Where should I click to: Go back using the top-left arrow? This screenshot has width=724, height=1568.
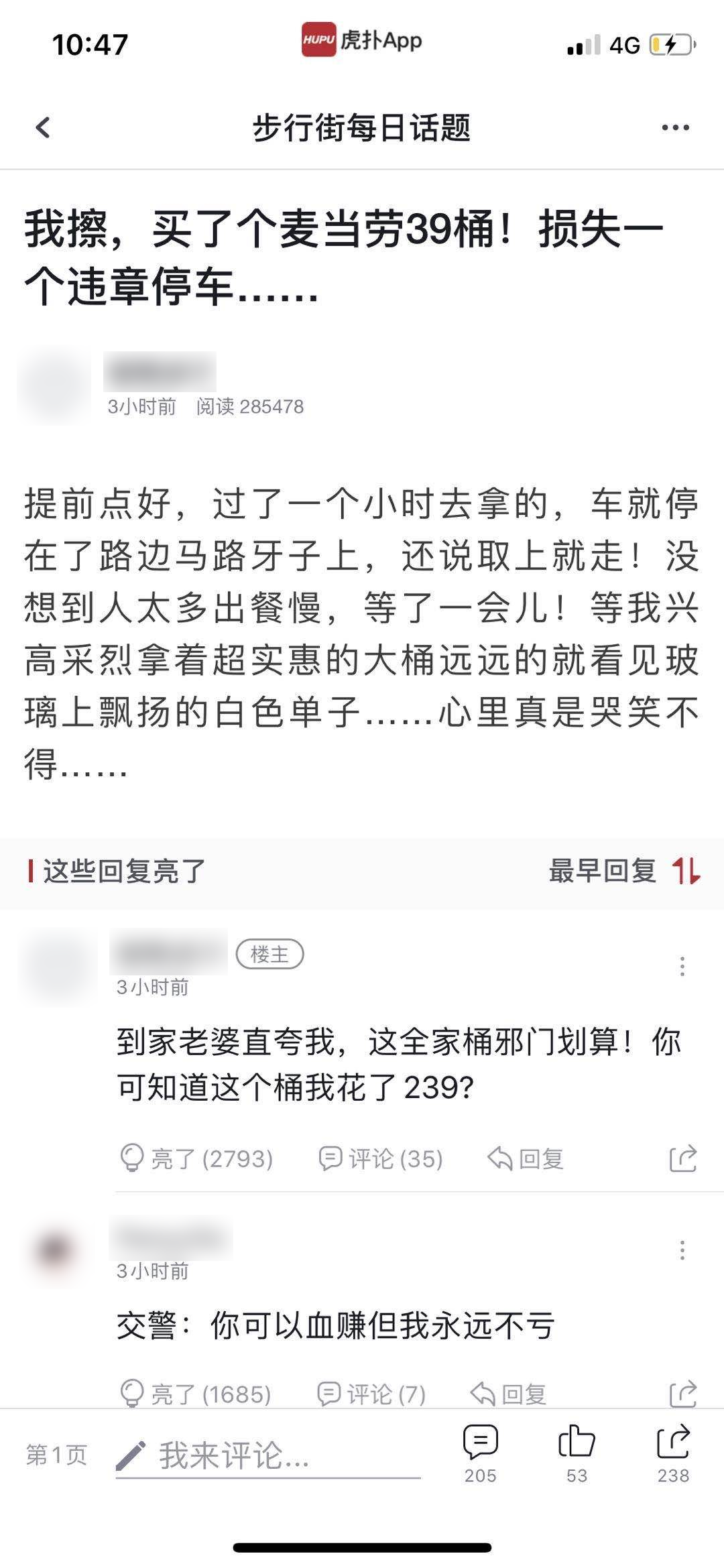[x=43, y=127]
